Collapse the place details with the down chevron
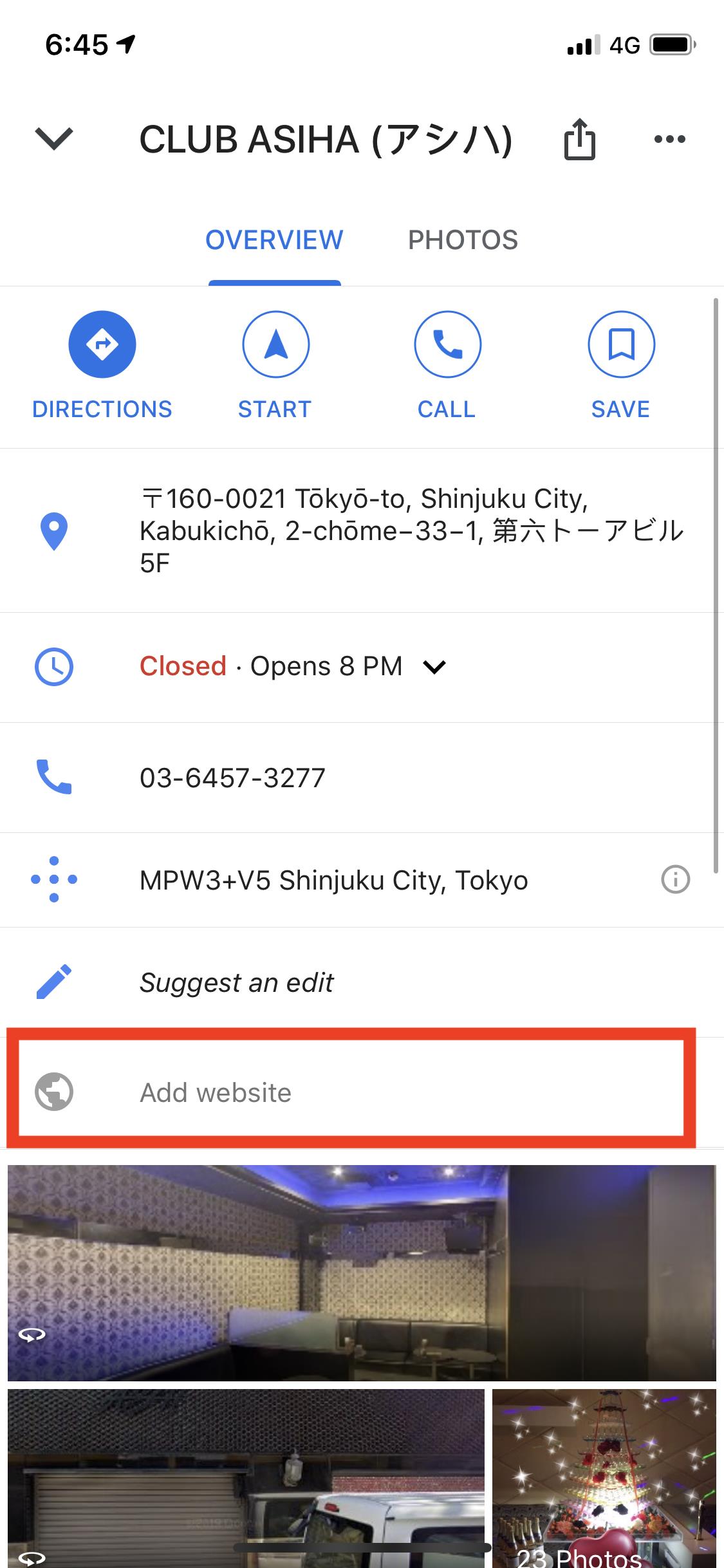 point(54,138)
